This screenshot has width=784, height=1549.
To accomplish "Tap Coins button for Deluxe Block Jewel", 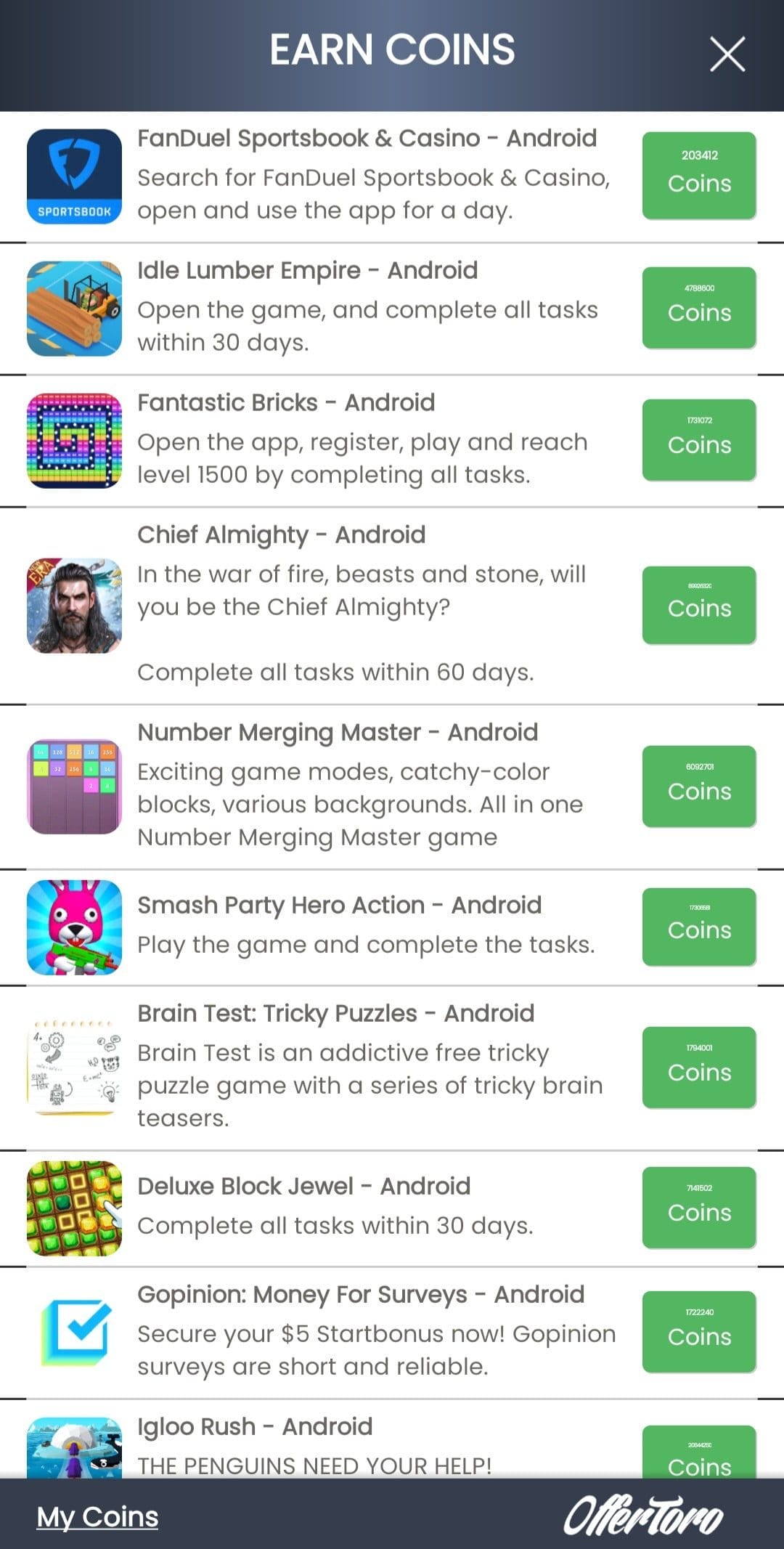I will 699,1208.
